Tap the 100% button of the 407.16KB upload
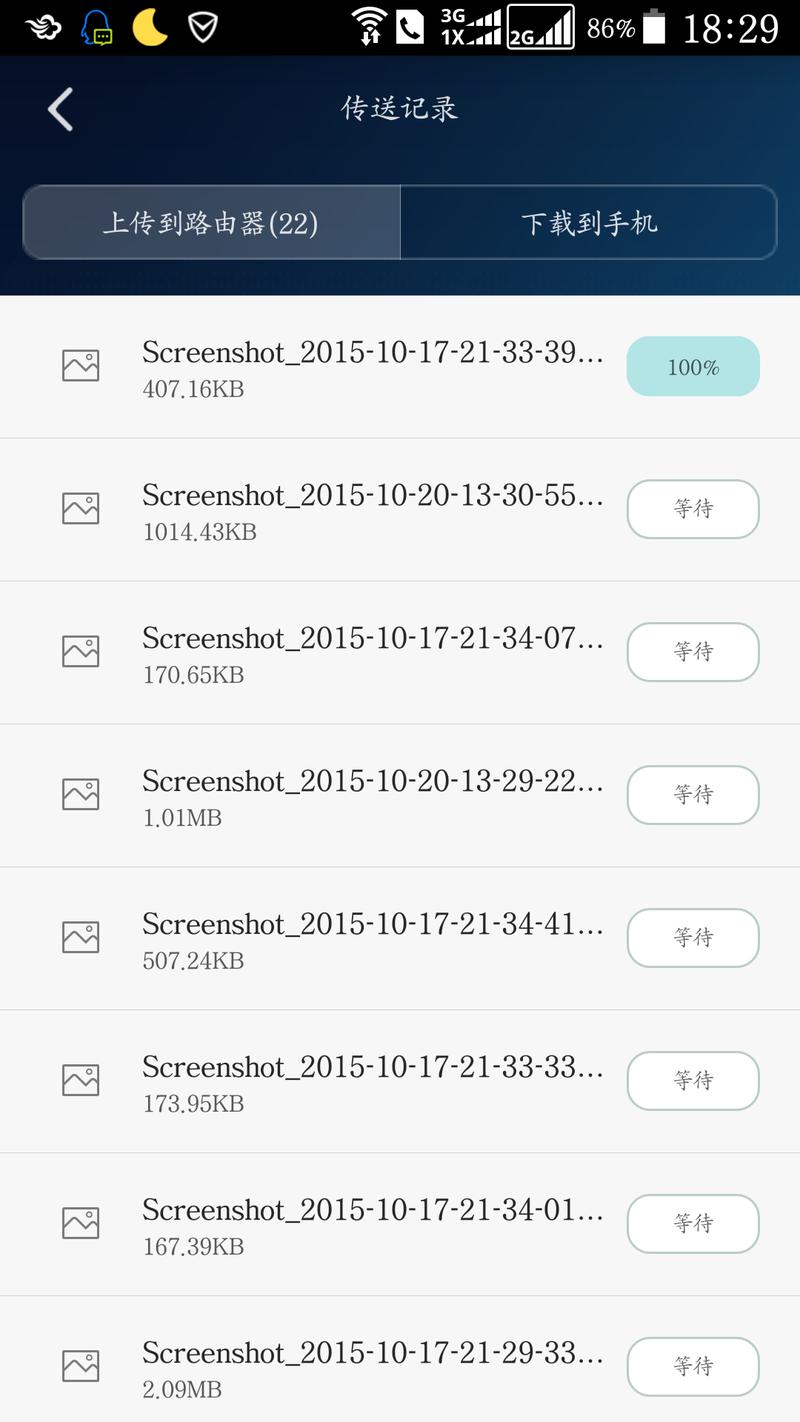This screenshot has height=1422, width=800. (x=693, y=367)
